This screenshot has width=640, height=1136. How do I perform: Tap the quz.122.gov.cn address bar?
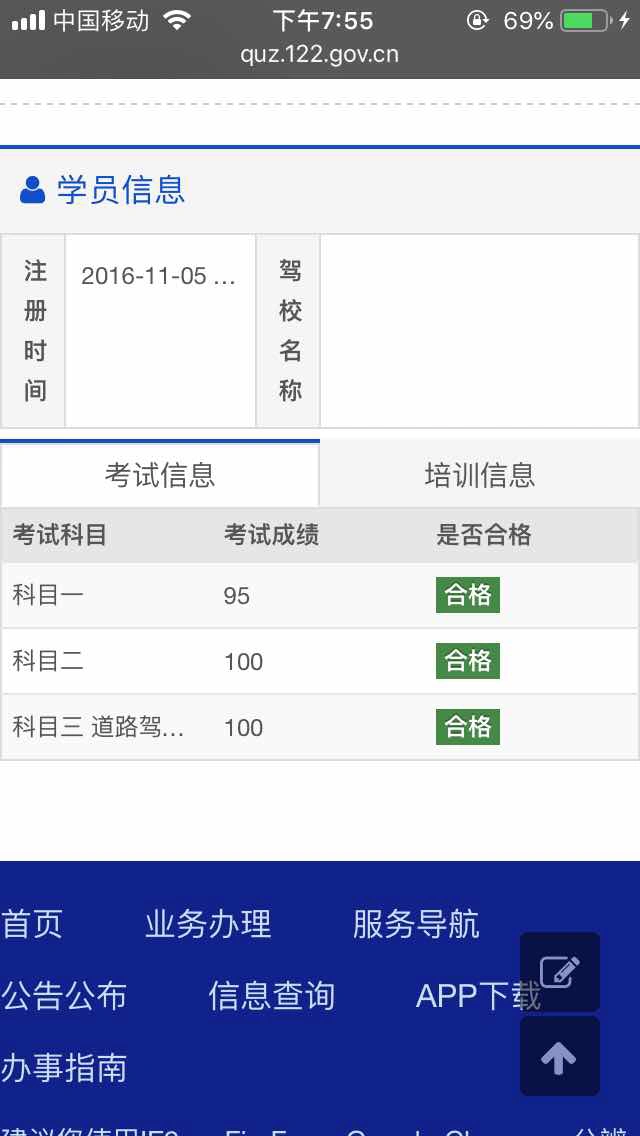tap(320, 55)
